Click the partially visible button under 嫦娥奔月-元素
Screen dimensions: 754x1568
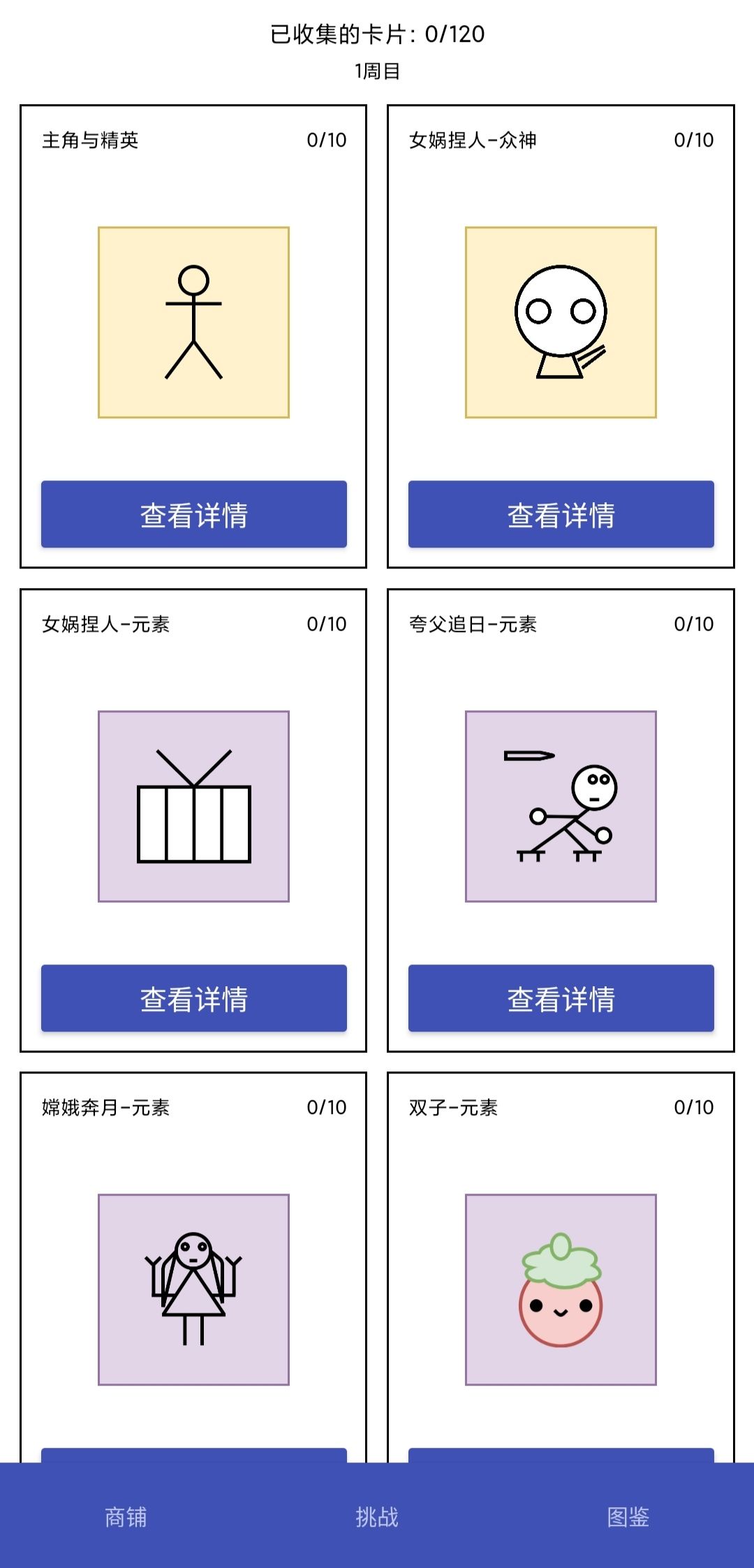[x=193, y=1456]
